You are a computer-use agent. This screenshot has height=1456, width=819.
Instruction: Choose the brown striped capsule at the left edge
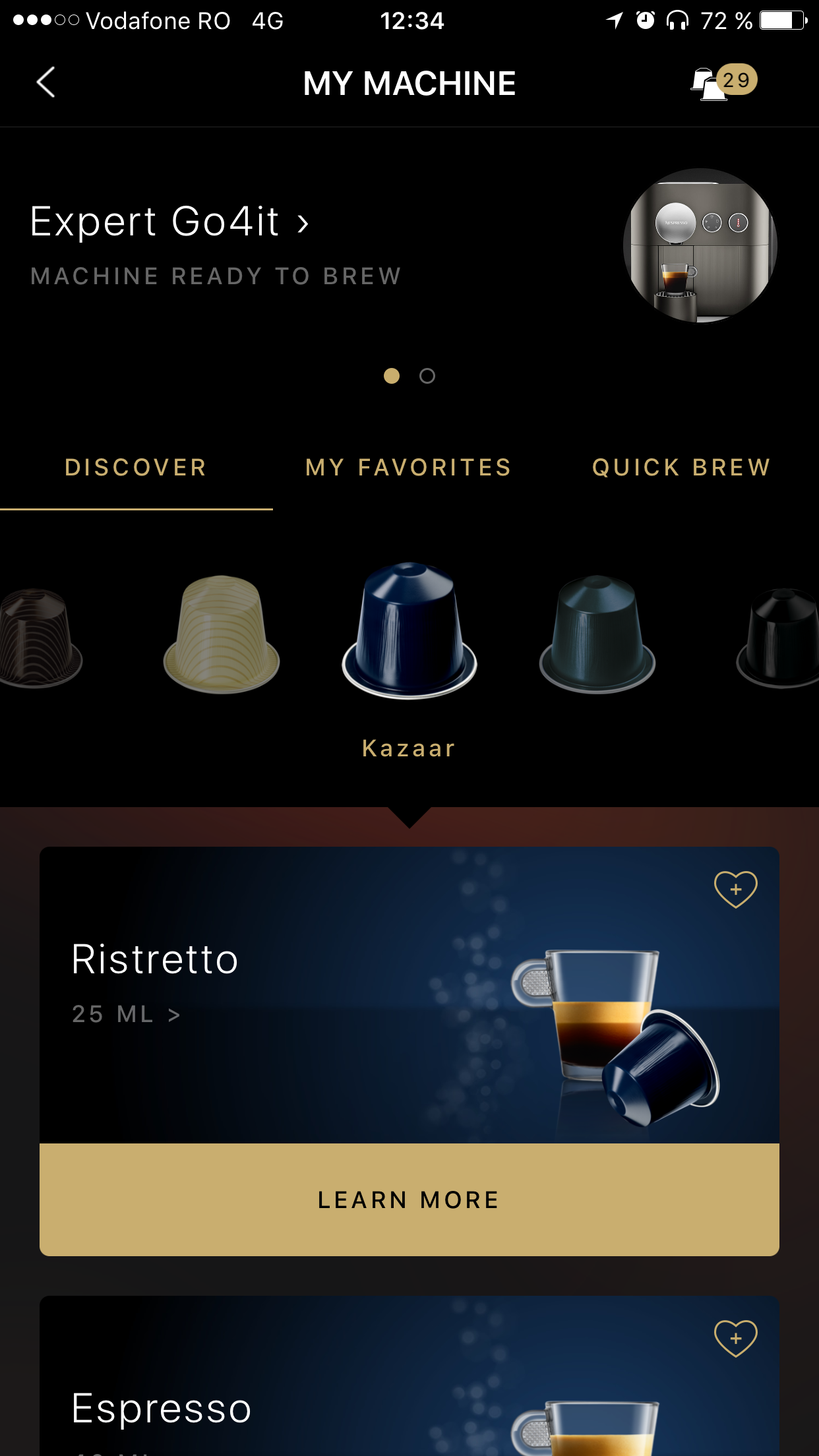pos(41,638)
